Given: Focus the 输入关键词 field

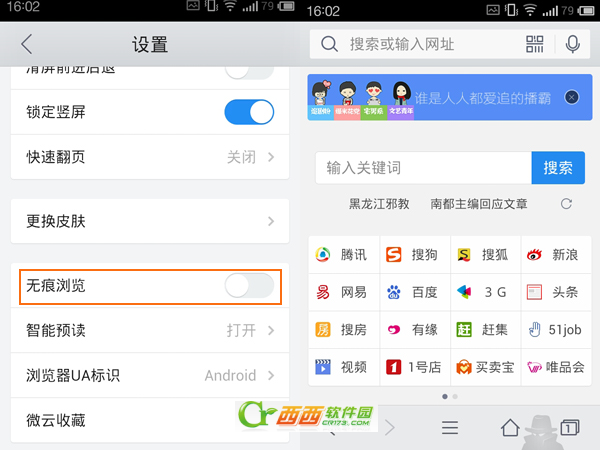Looking at the screenshot, I should (x=422, y=168).
